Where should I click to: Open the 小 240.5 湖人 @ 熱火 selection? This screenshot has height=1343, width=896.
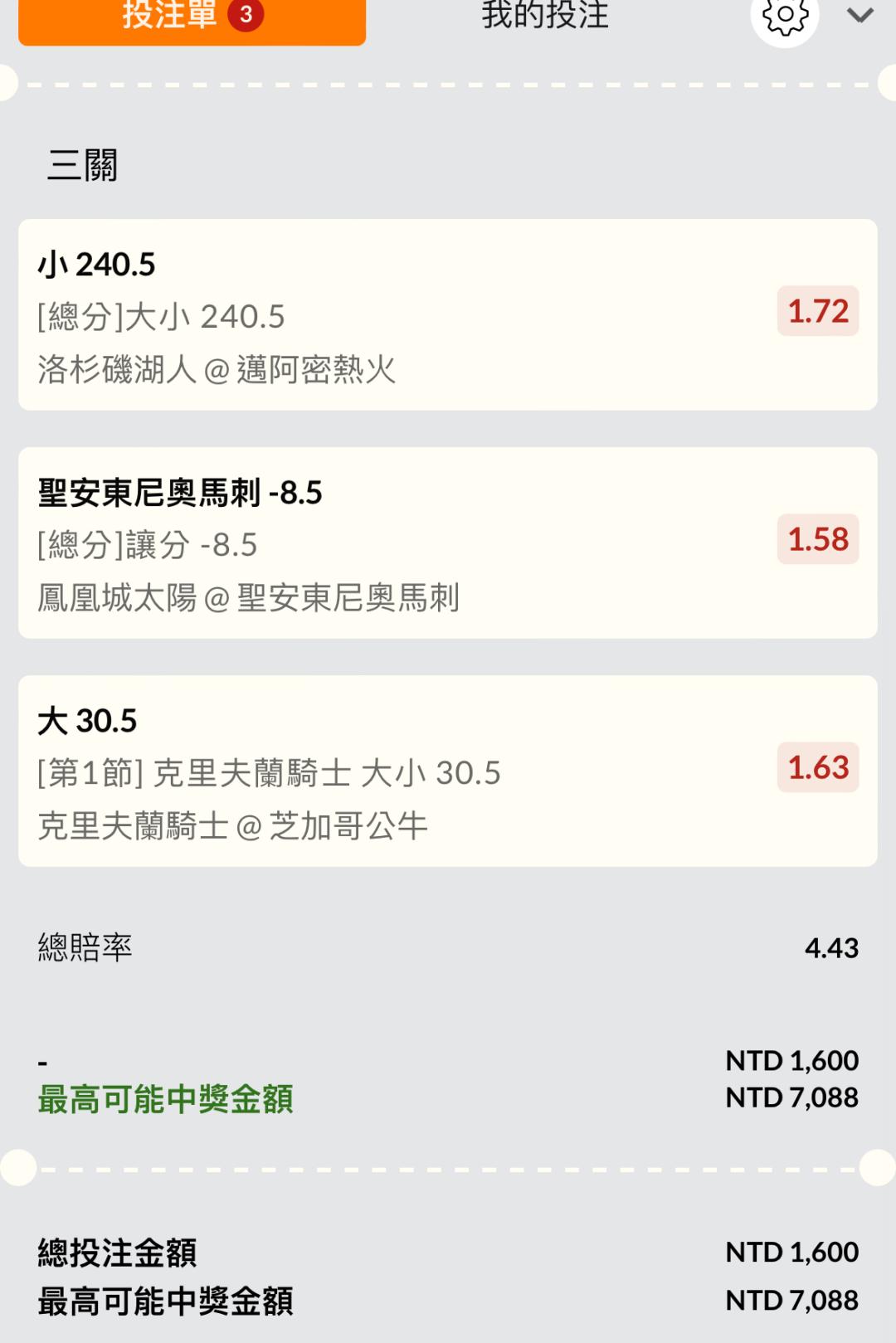click(447, 314)
